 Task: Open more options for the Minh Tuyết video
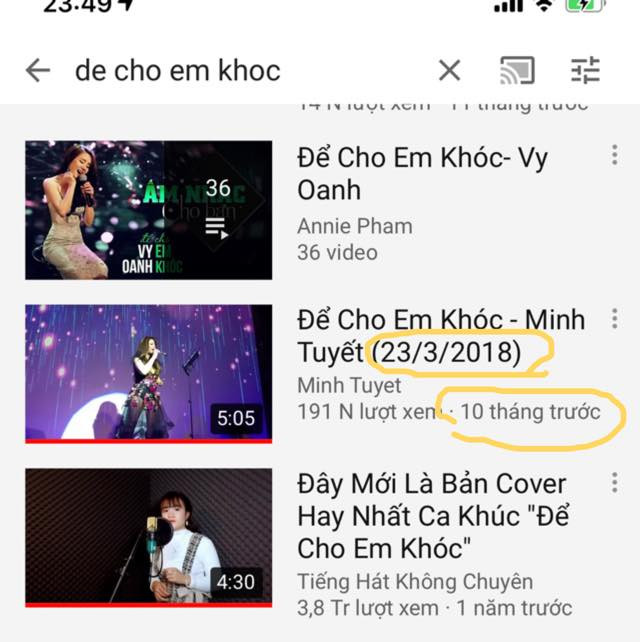pyautogui.click(x=614, y=319)
